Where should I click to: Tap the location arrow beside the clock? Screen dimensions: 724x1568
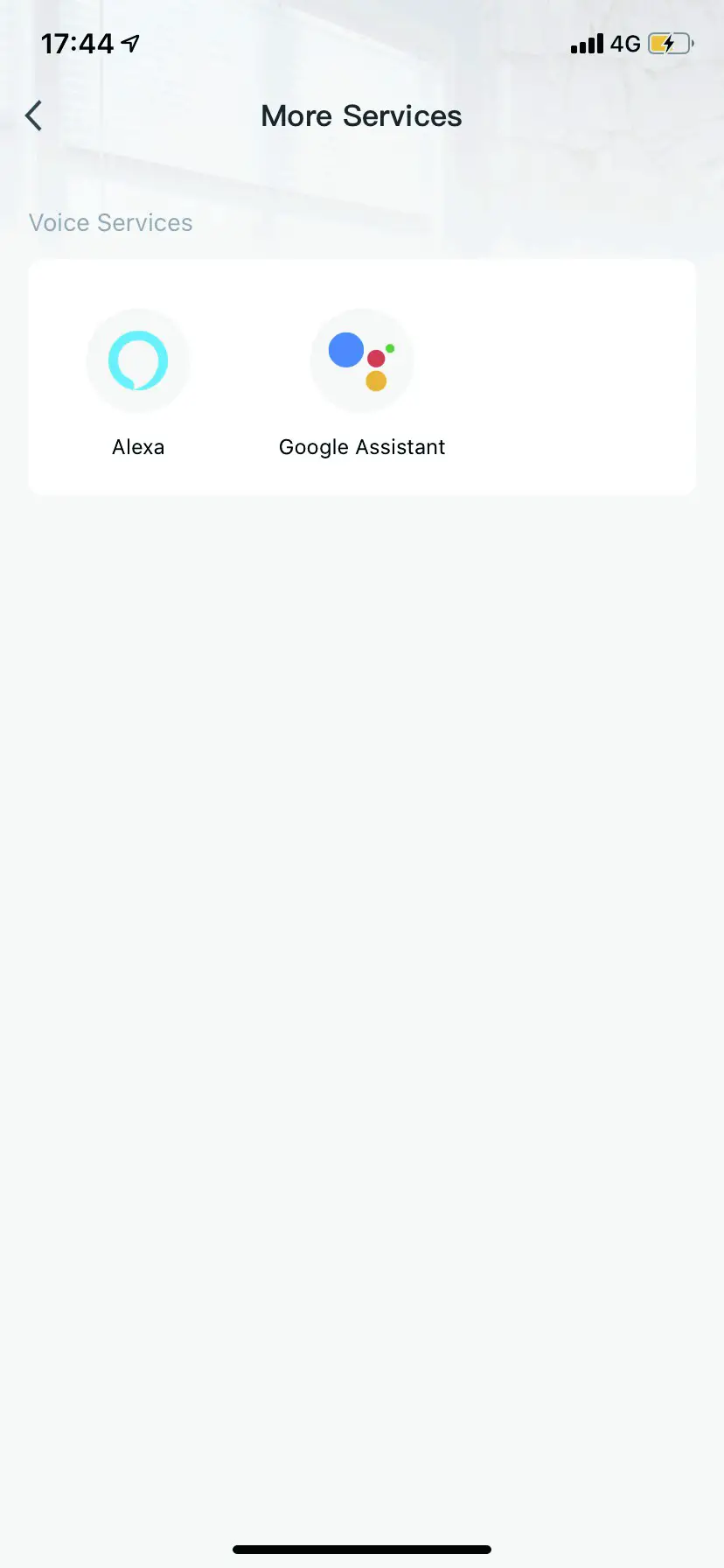pyautogui.click(x=129, y=41)
